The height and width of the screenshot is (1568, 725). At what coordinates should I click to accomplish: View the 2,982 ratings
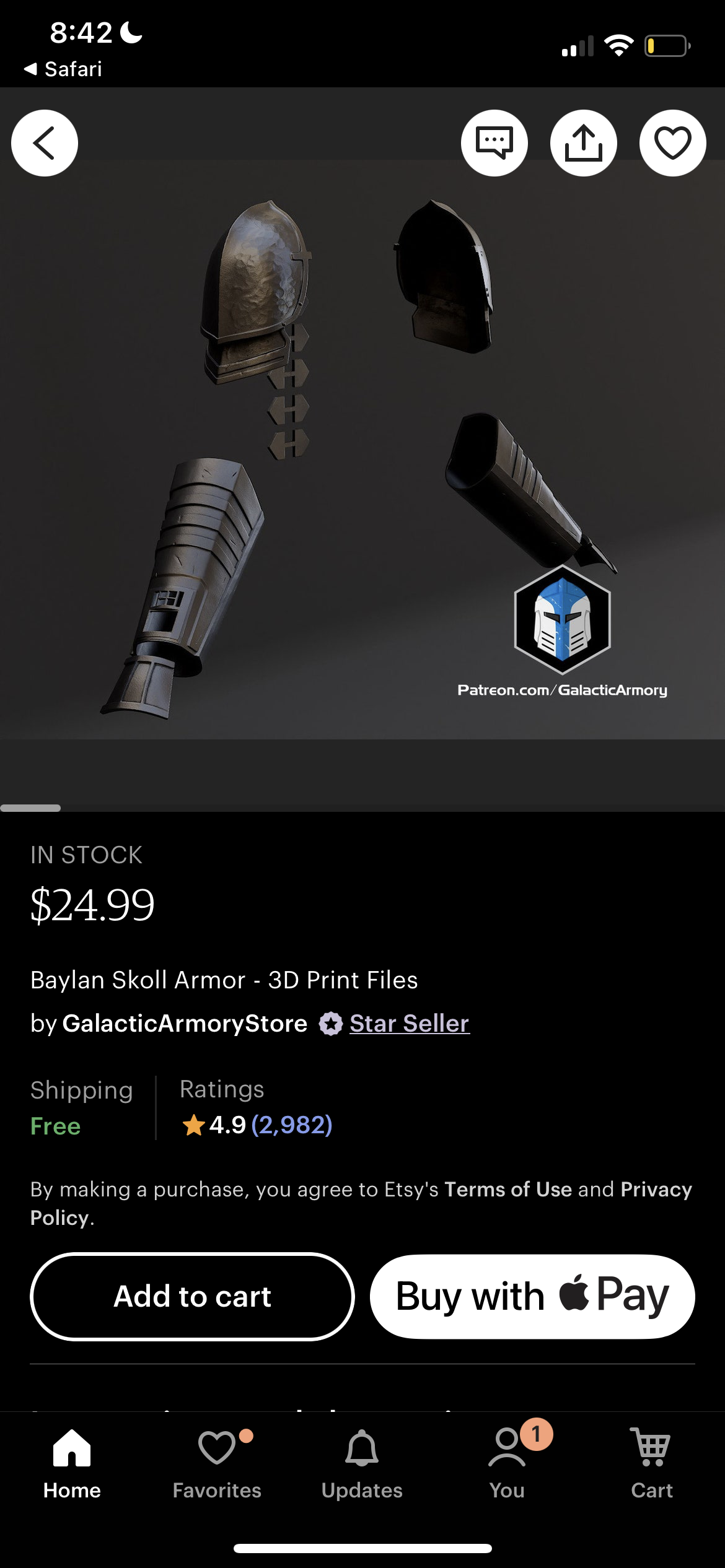click(x=292, y=1125)
